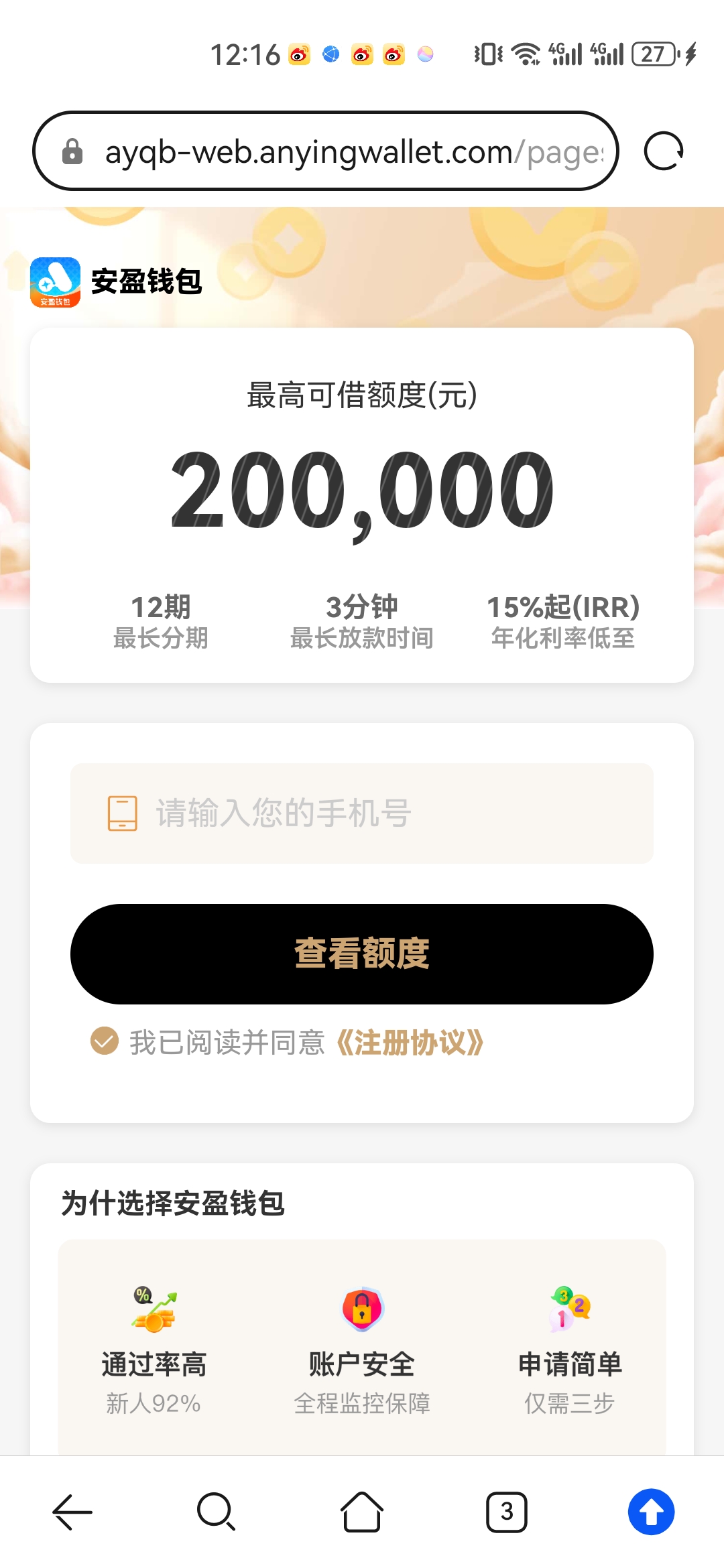Screen dimensions: 724x1568
Task: Uncheck the 我已阅读并同意 agreement checkbox
Action: click(105, 1041)
